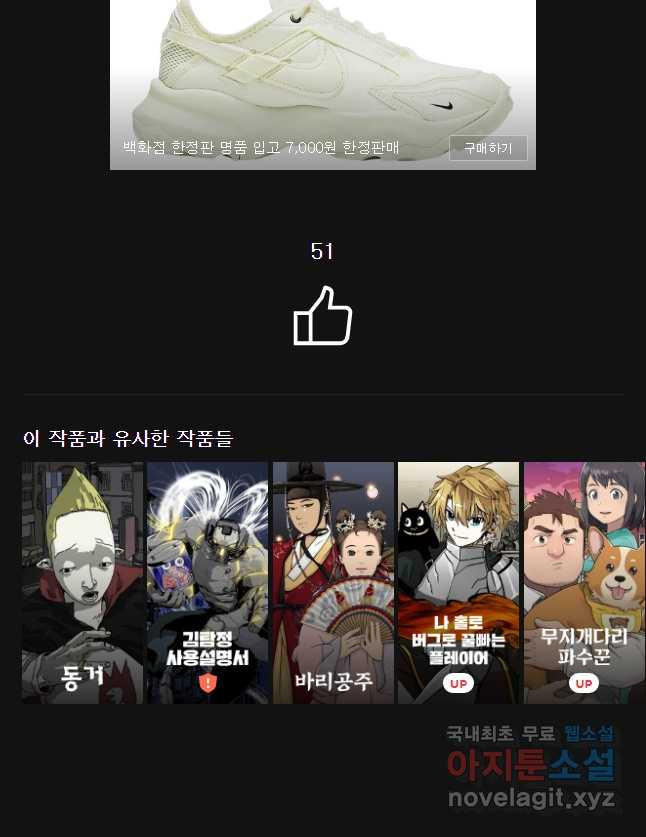This screenshot has height=837, width=646.
Task: Open the 동거 webtoon
Action: tap(82, 582)
